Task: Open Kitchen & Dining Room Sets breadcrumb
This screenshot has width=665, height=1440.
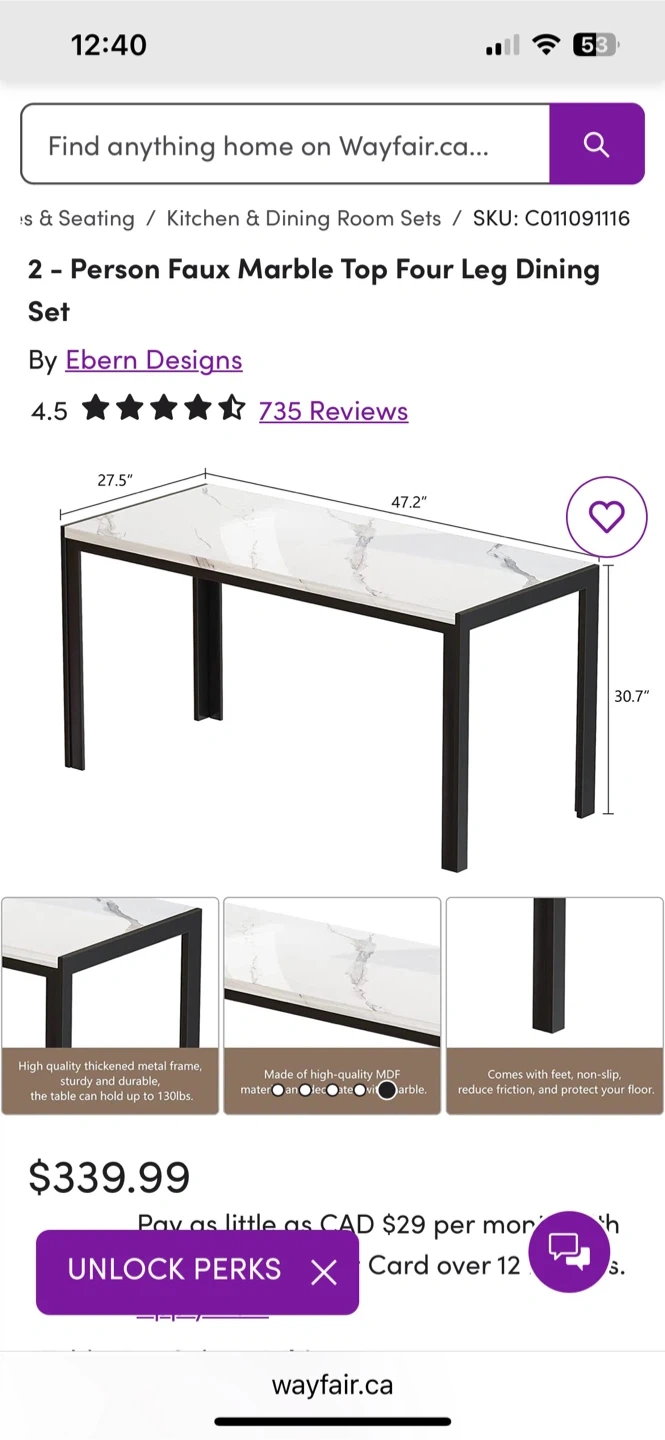Action: pyautogui.click(x=303, y=219)
